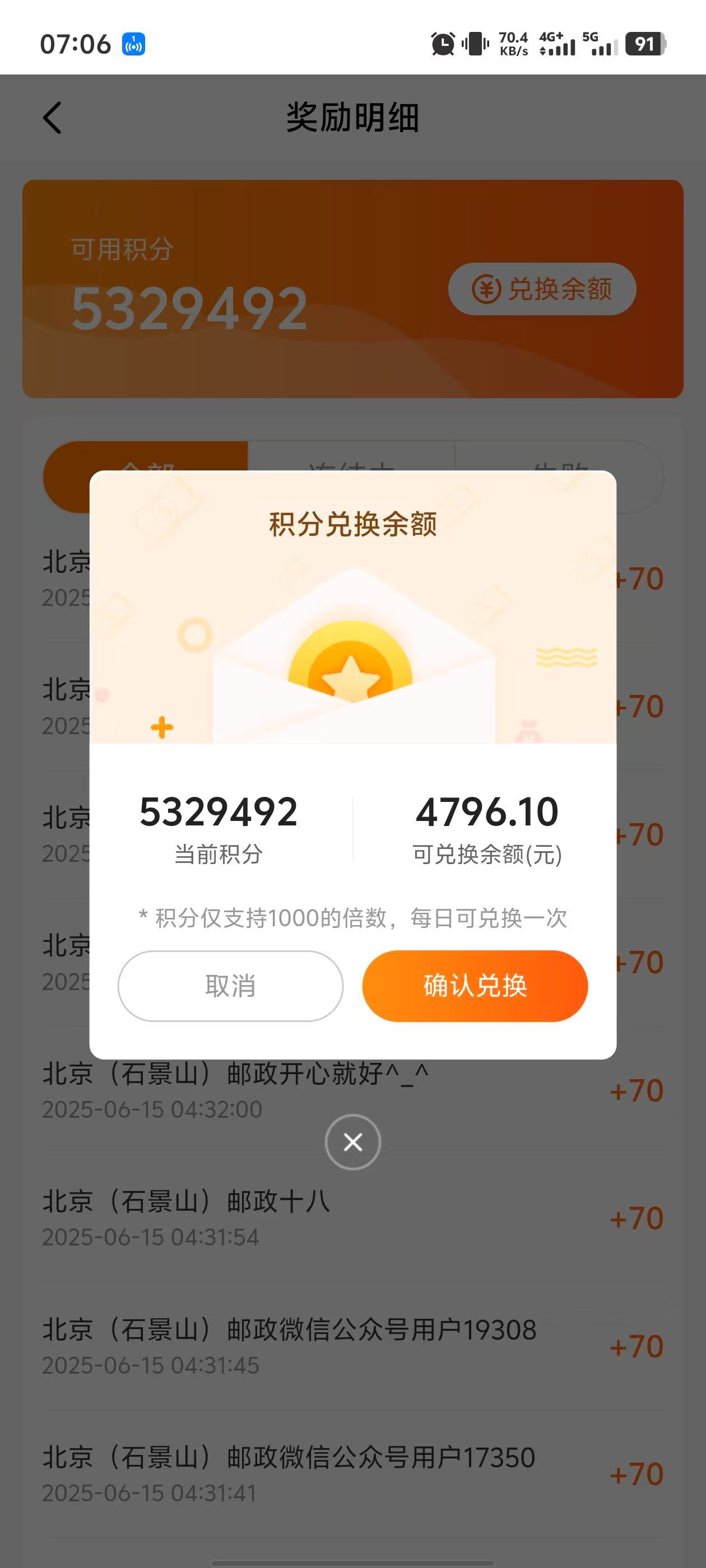Tap the 兑换余额 button on points card
This screenshot has height=1568, width=706.
(x=542, y=289)
